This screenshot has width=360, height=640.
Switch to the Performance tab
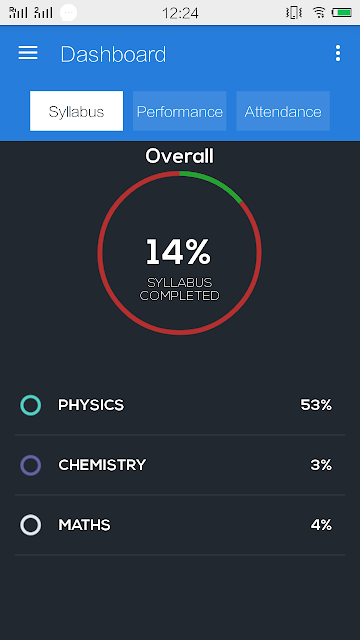tap(180, 111)
